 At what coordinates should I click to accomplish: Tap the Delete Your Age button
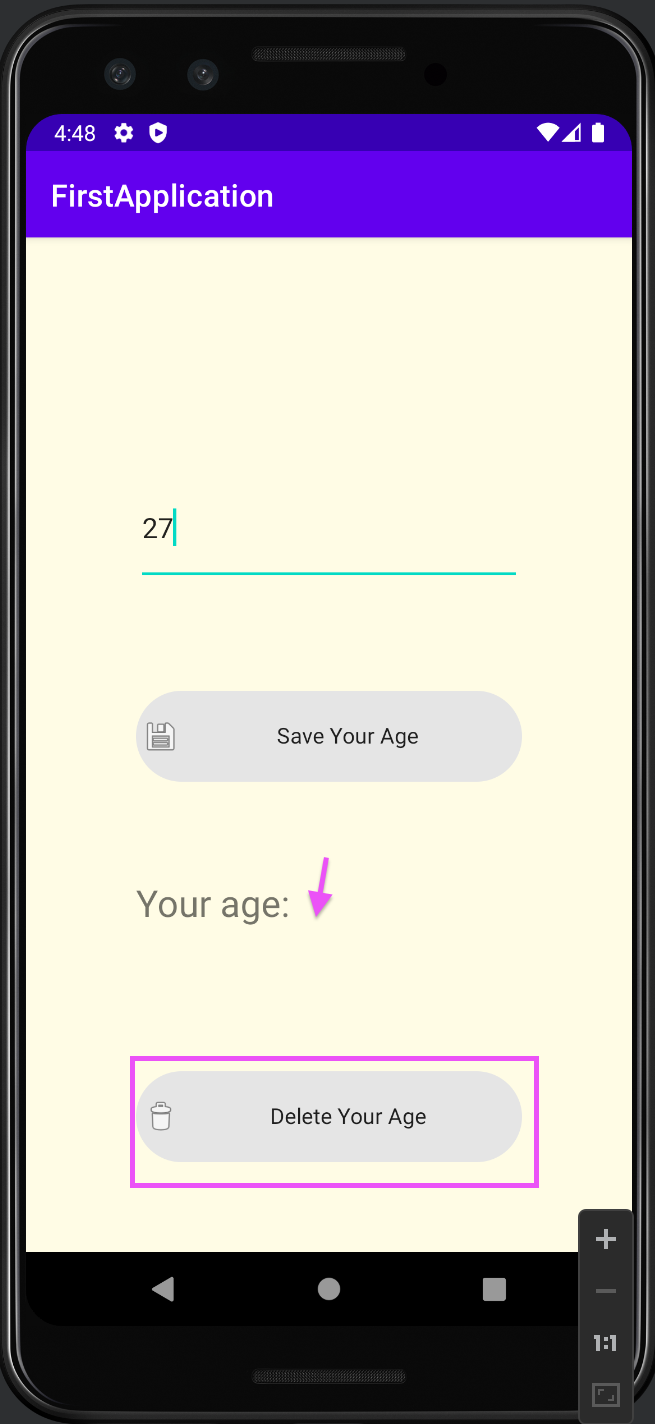[329, 1116]
